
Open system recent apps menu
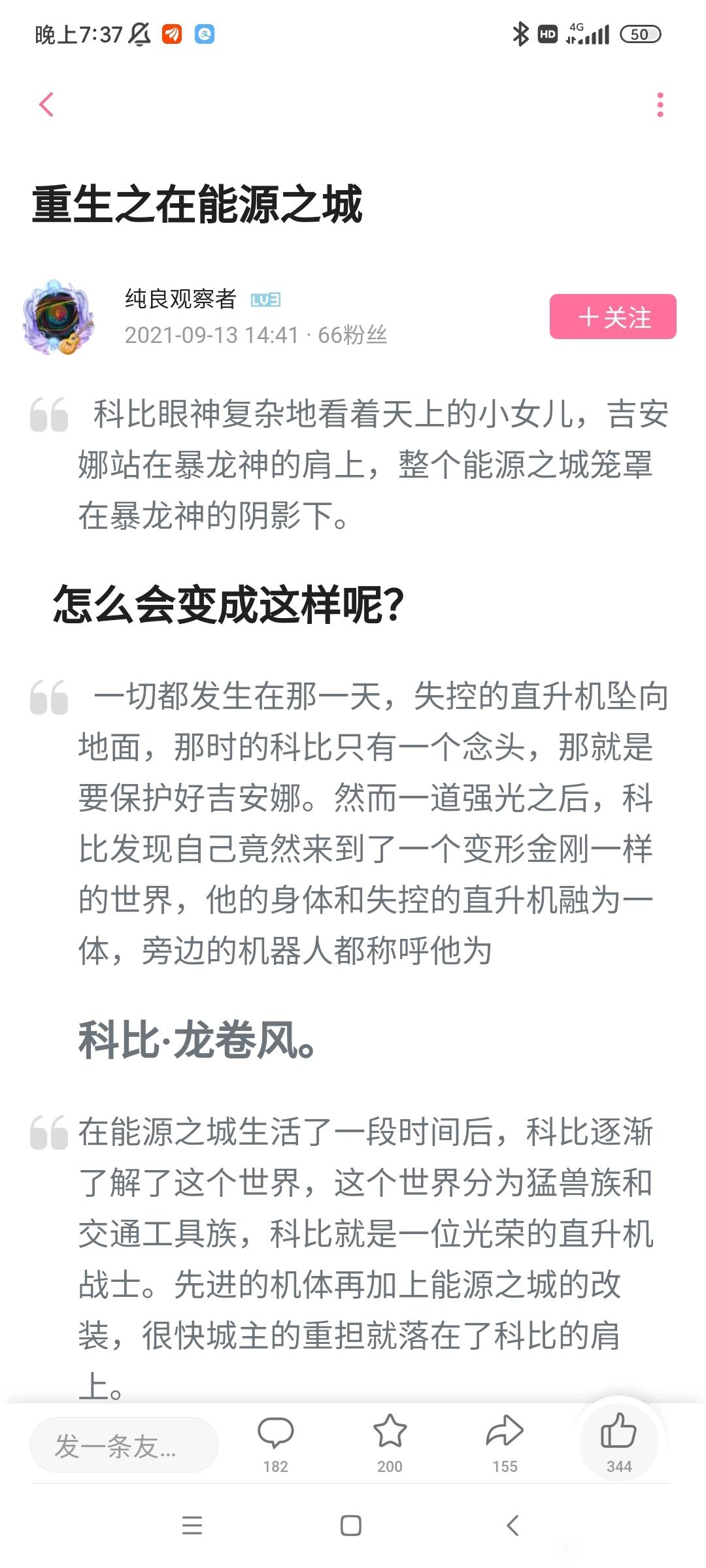[192, 1526]
